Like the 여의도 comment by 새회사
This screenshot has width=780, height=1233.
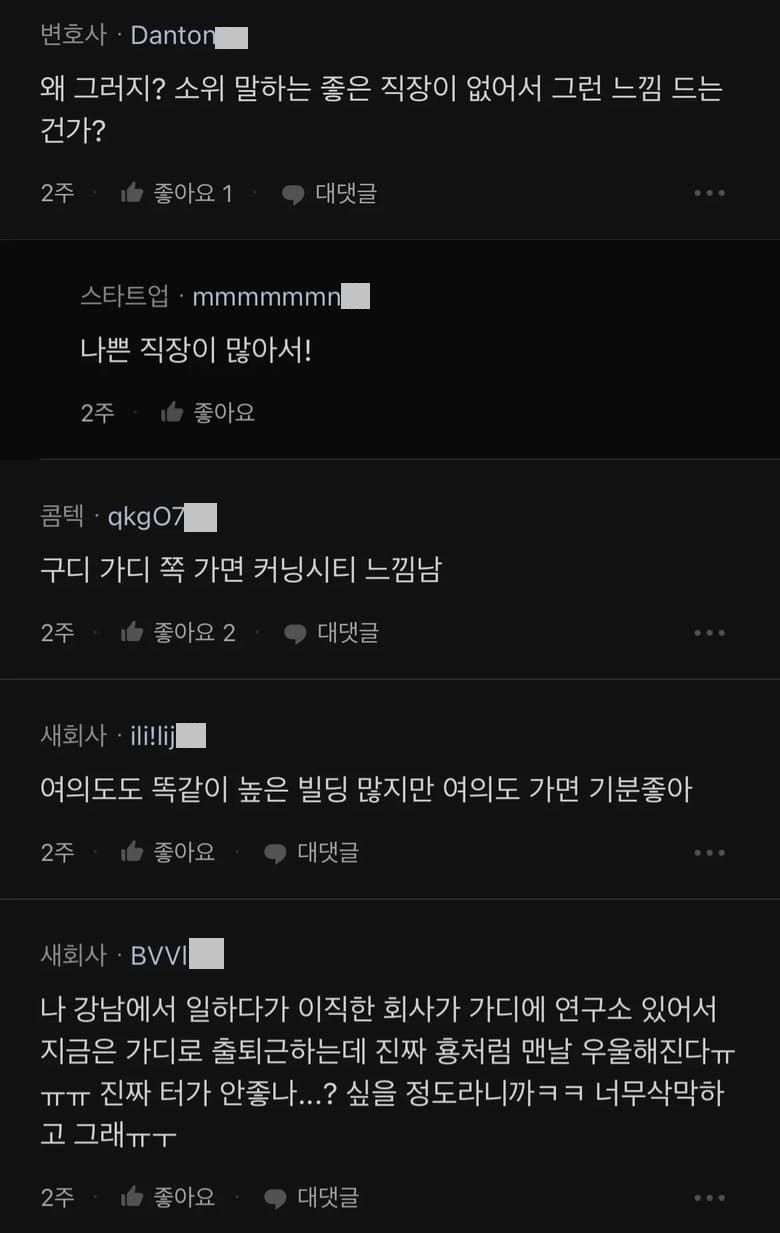pyautogui.click(x=167, y=852)
